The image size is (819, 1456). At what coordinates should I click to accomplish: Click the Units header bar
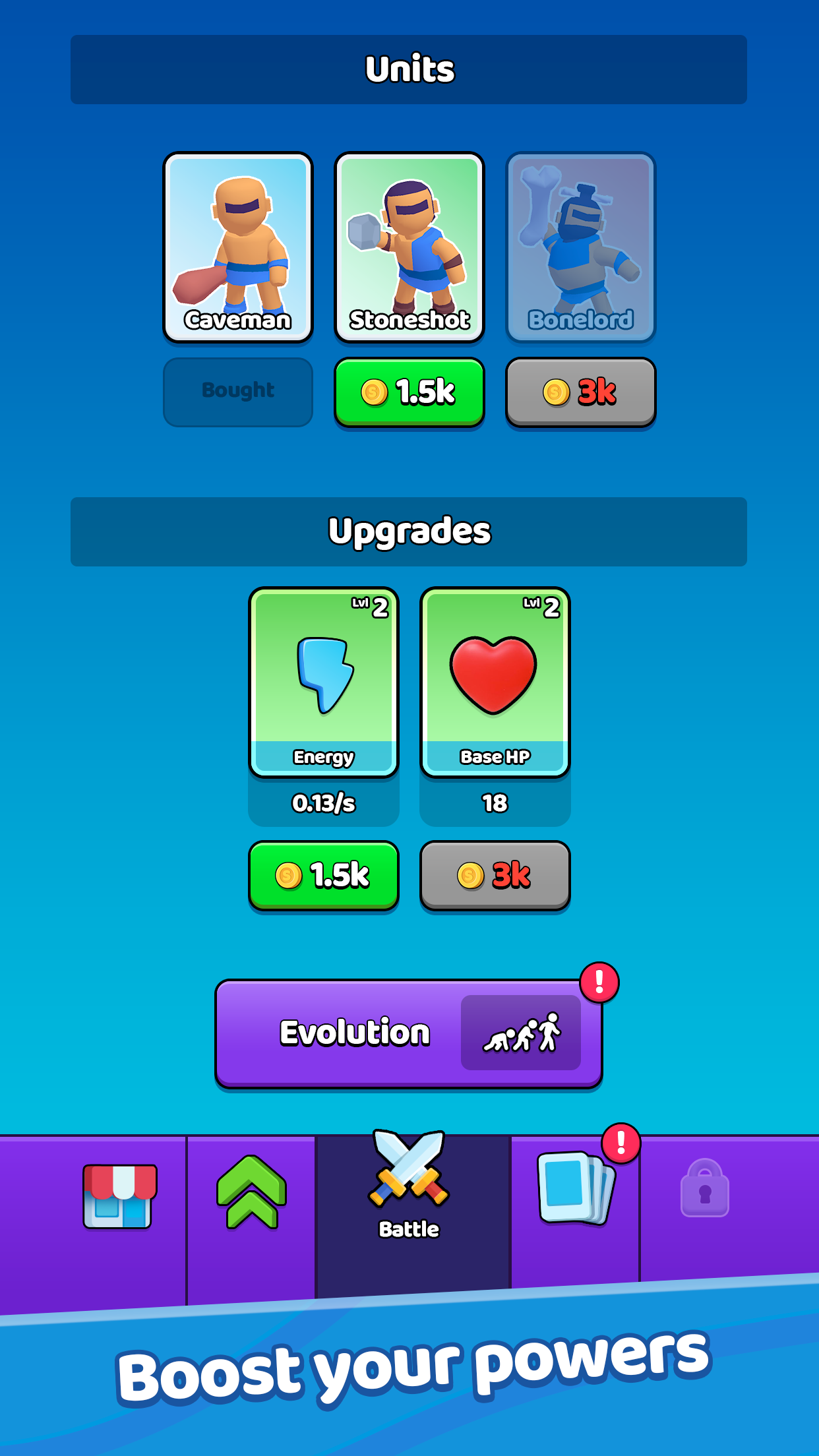(409, 69)
